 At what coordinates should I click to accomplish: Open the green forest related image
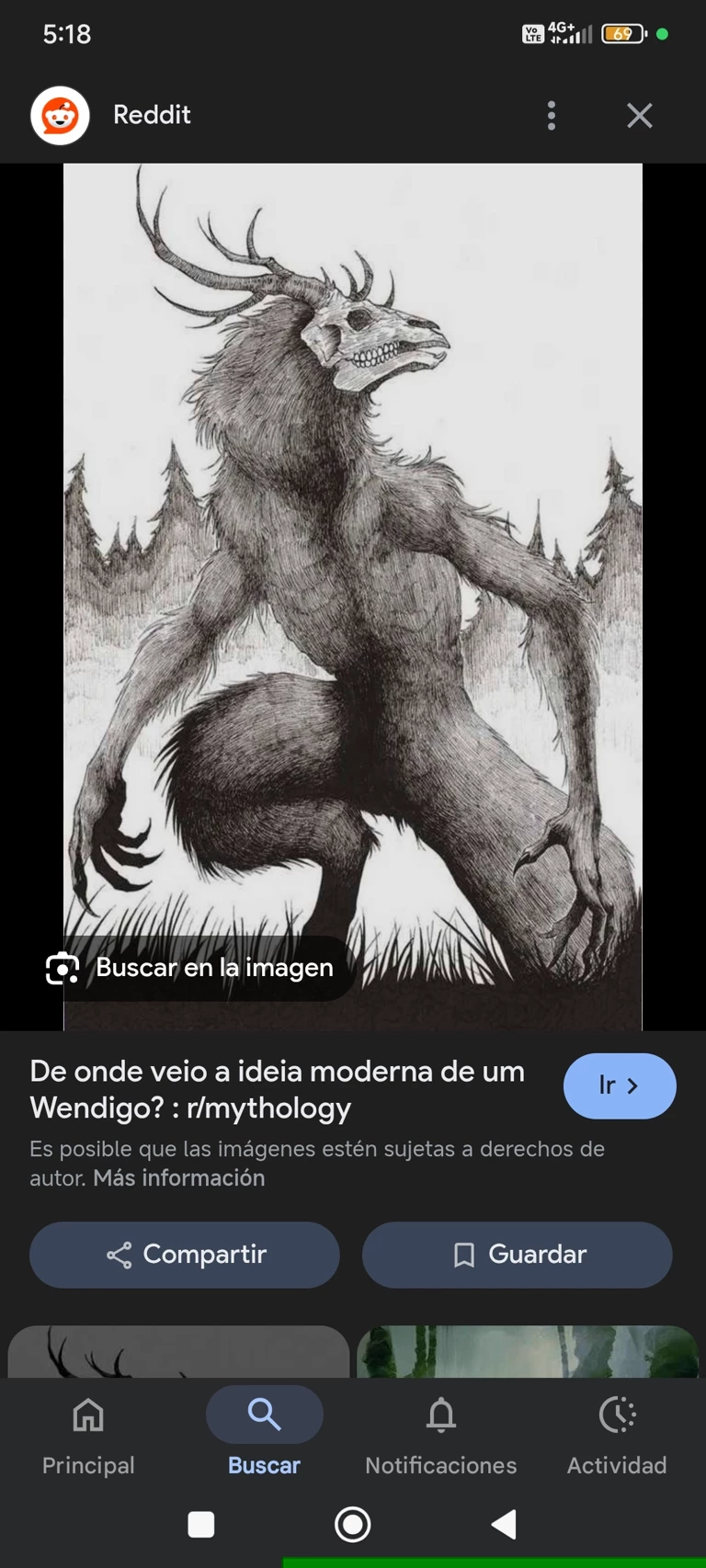pyautogui.click(x=528, y=1351)
